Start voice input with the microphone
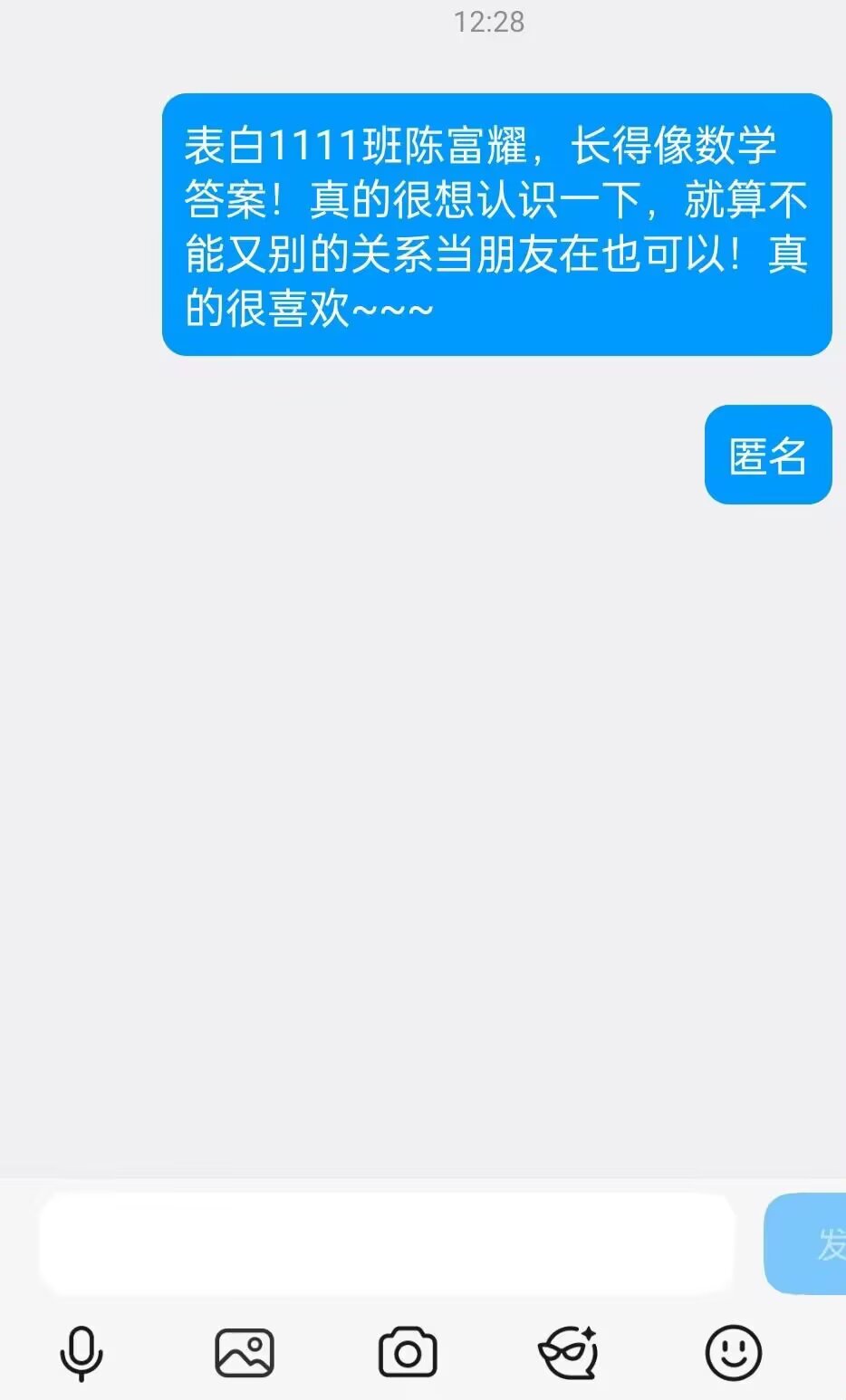 [82, 1353]
